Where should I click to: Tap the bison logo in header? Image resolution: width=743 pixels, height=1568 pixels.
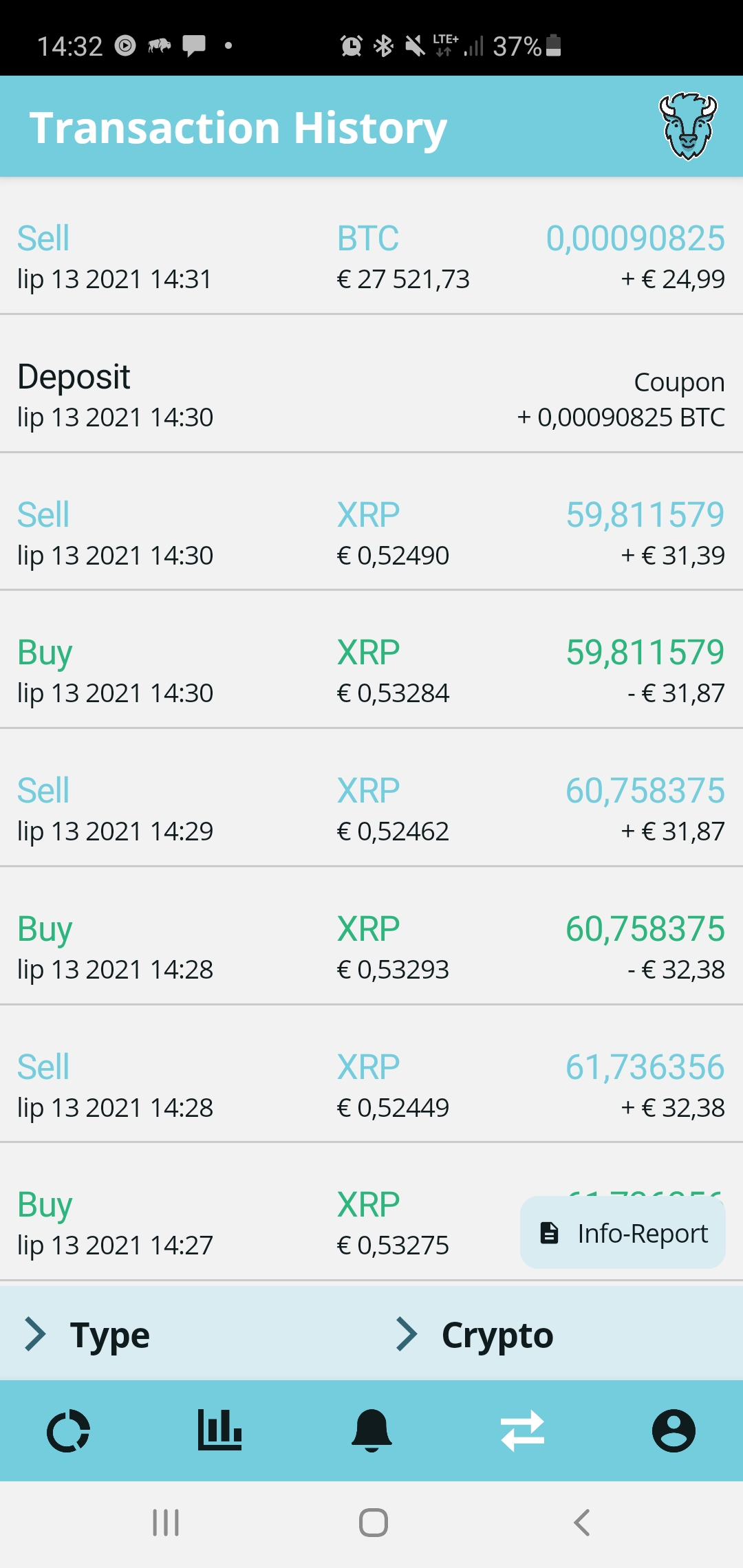pyautogui.click(x=688, y=127)
